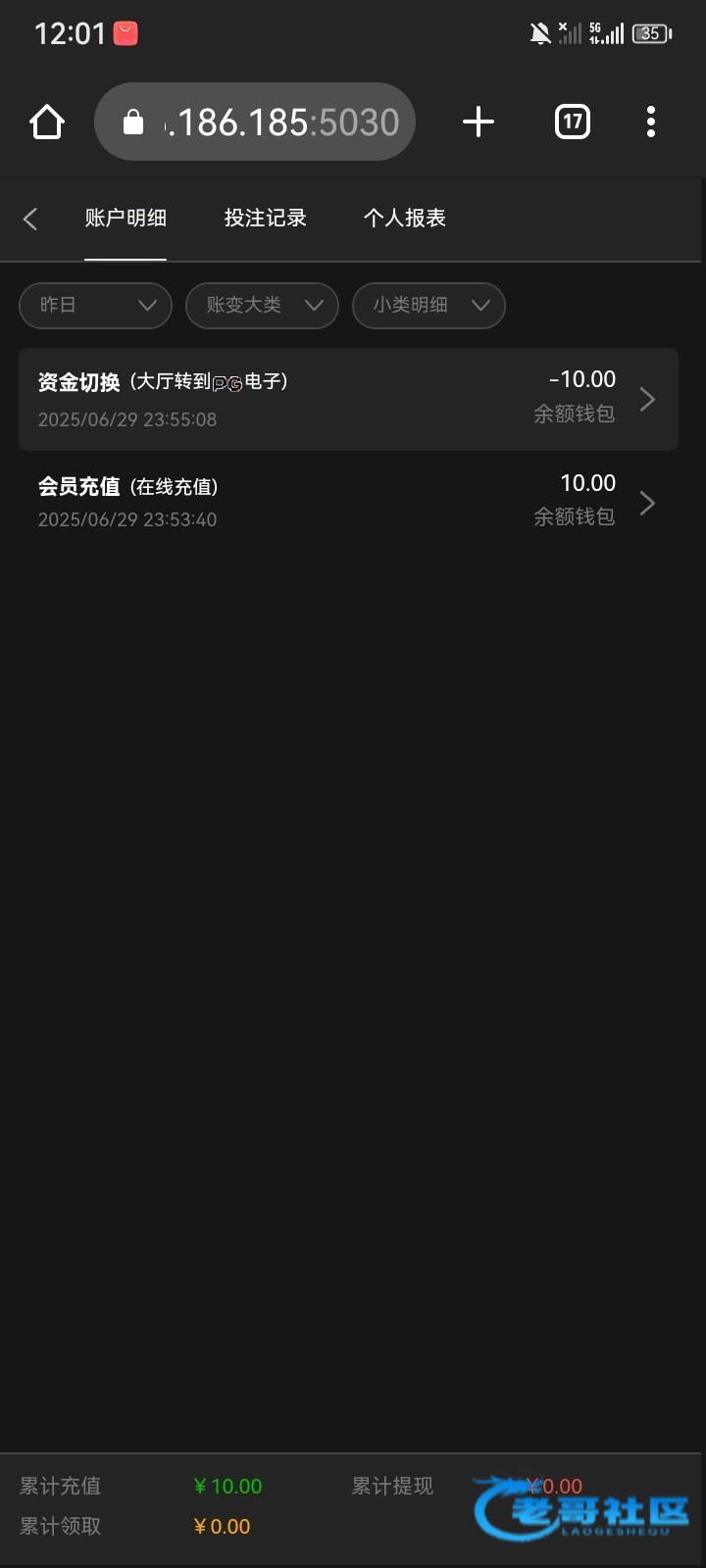Screen dimensions: 706x1568
Task: Expand the 小类明细 dropdown
Action: pos(429,305)
